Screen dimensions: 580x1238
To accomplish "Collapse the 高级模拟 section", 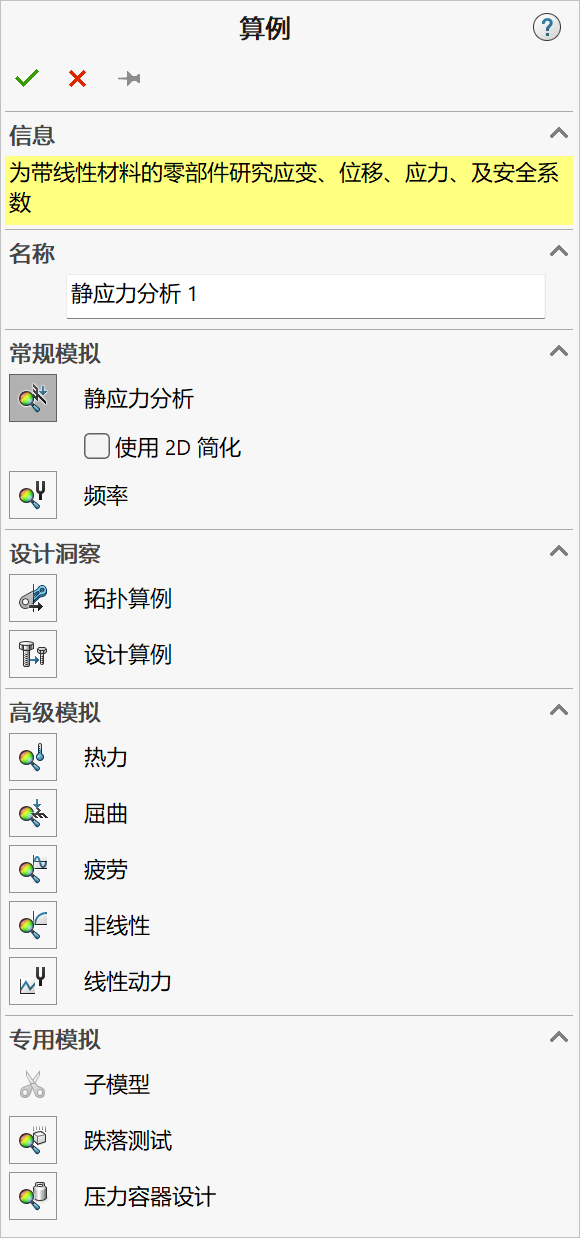I will 559,710.
